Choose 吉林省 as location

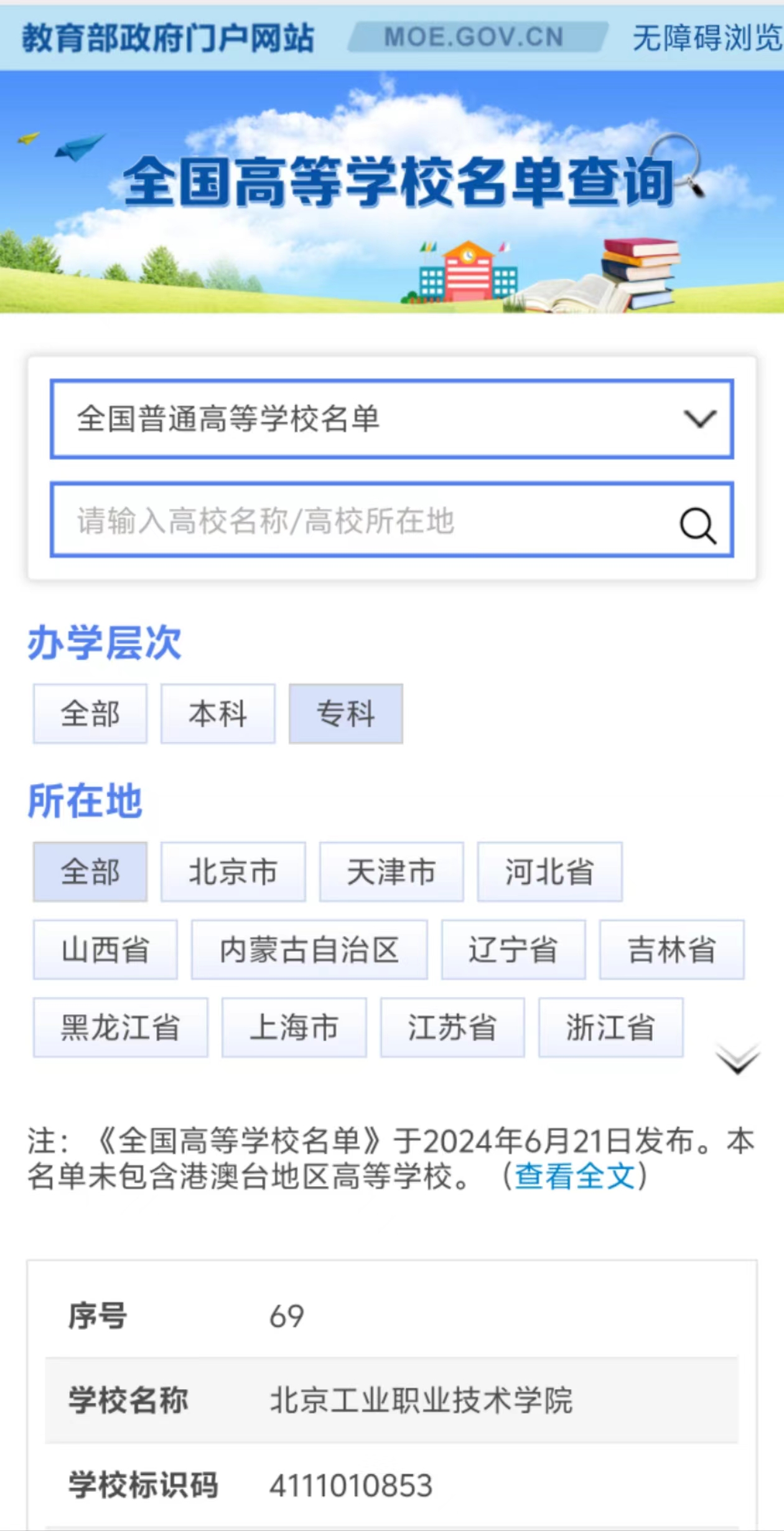tap(671, 950)
